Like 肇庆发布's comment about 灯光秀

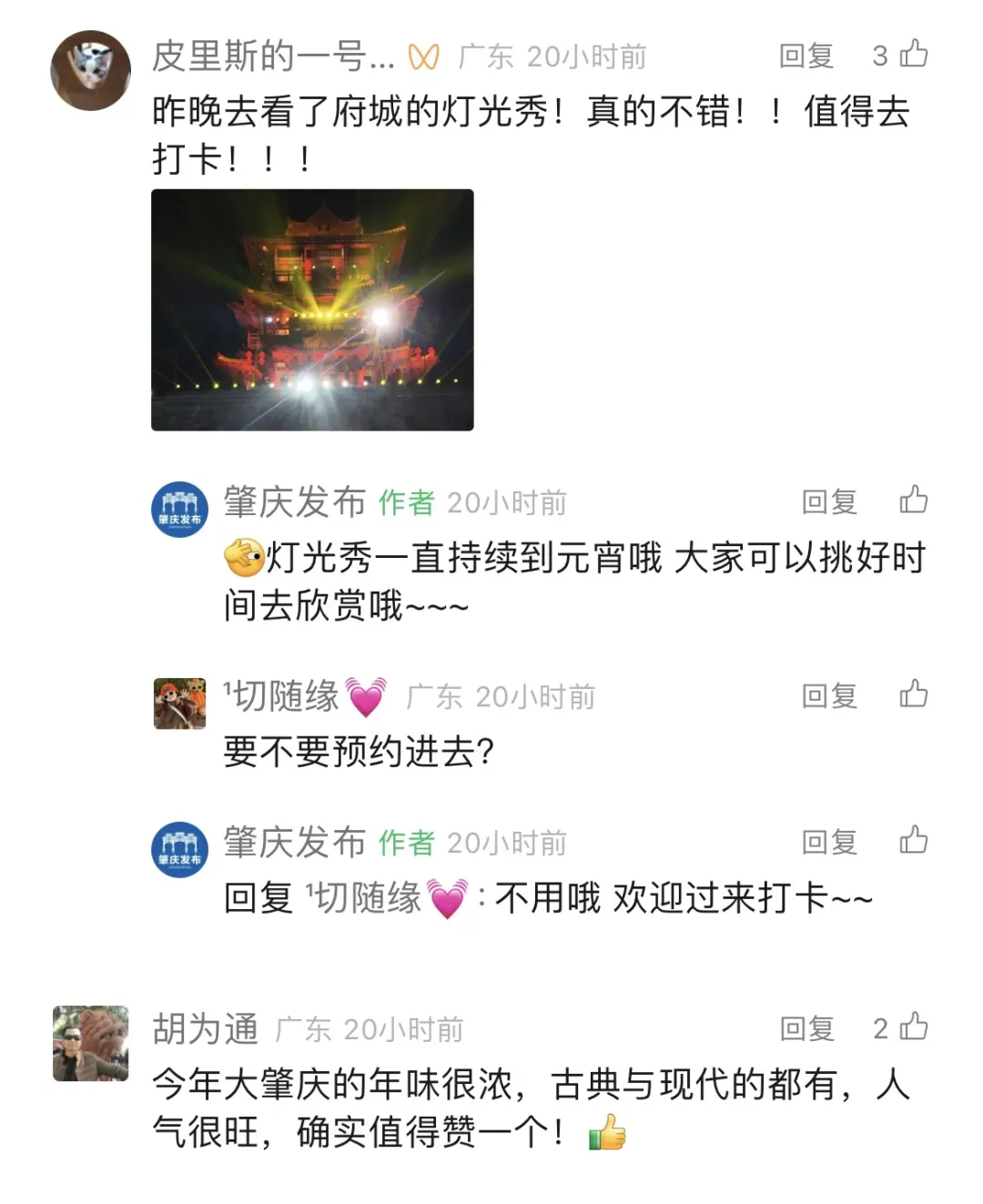point(913,500)
